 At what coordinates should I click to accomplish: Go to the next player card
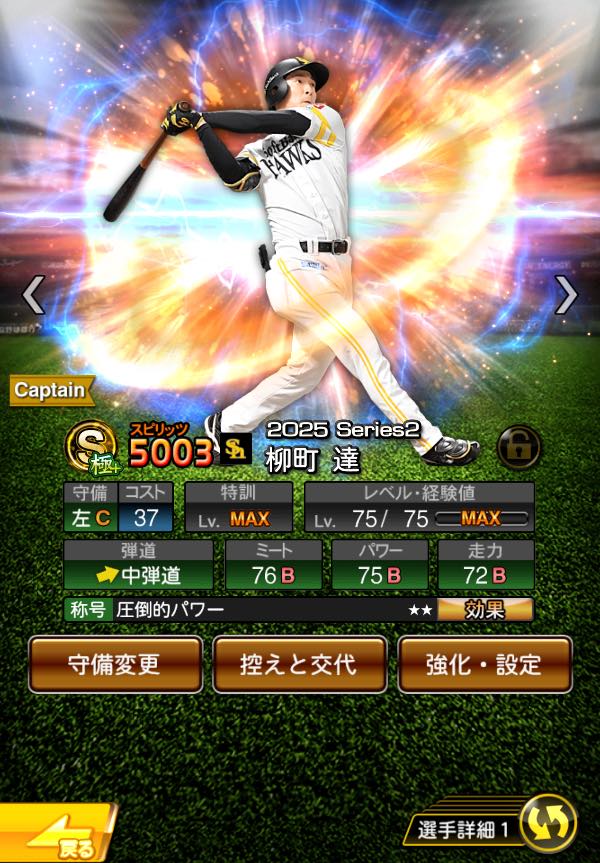[567, 295]
